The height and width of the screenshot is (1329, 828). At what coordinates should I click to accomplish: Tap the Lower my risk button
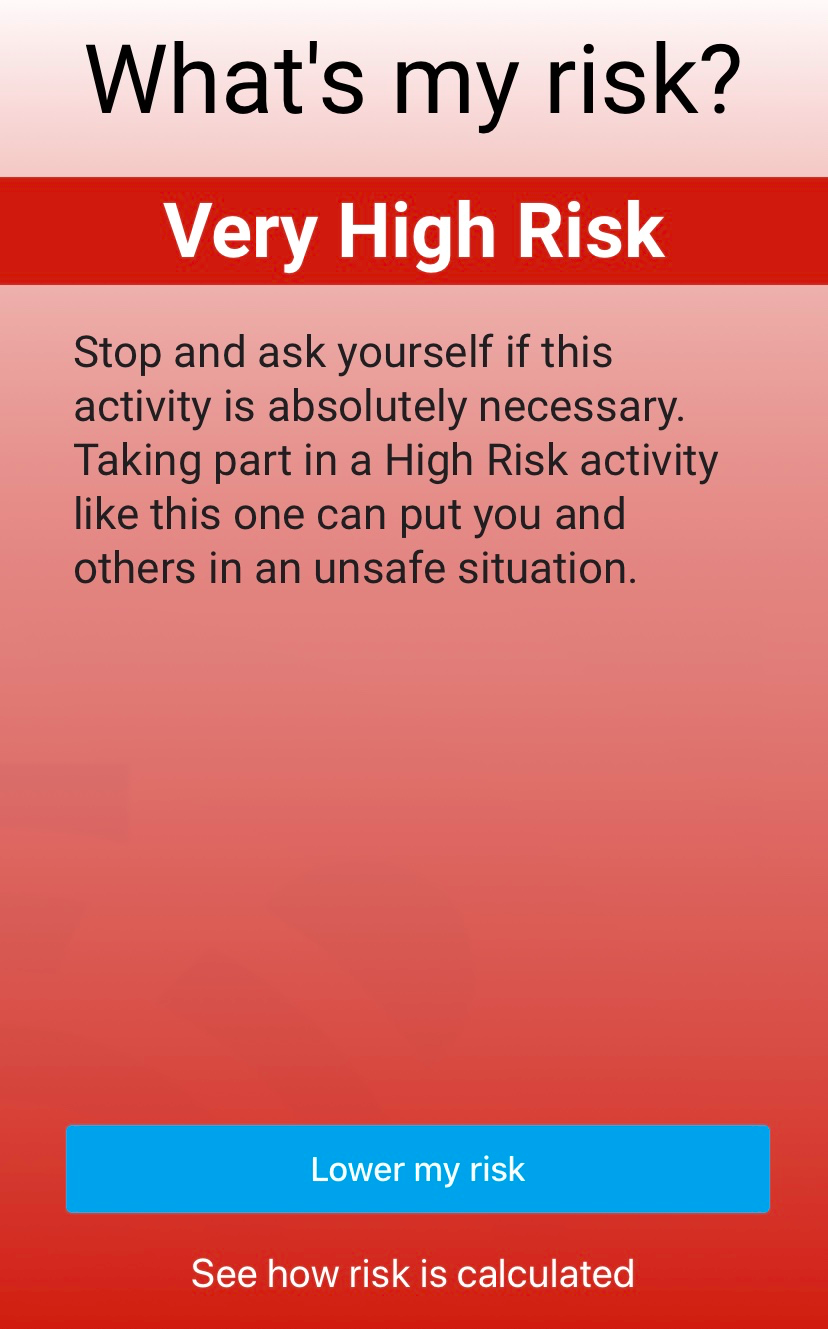pyautogui.click(x=418, y=1169)
